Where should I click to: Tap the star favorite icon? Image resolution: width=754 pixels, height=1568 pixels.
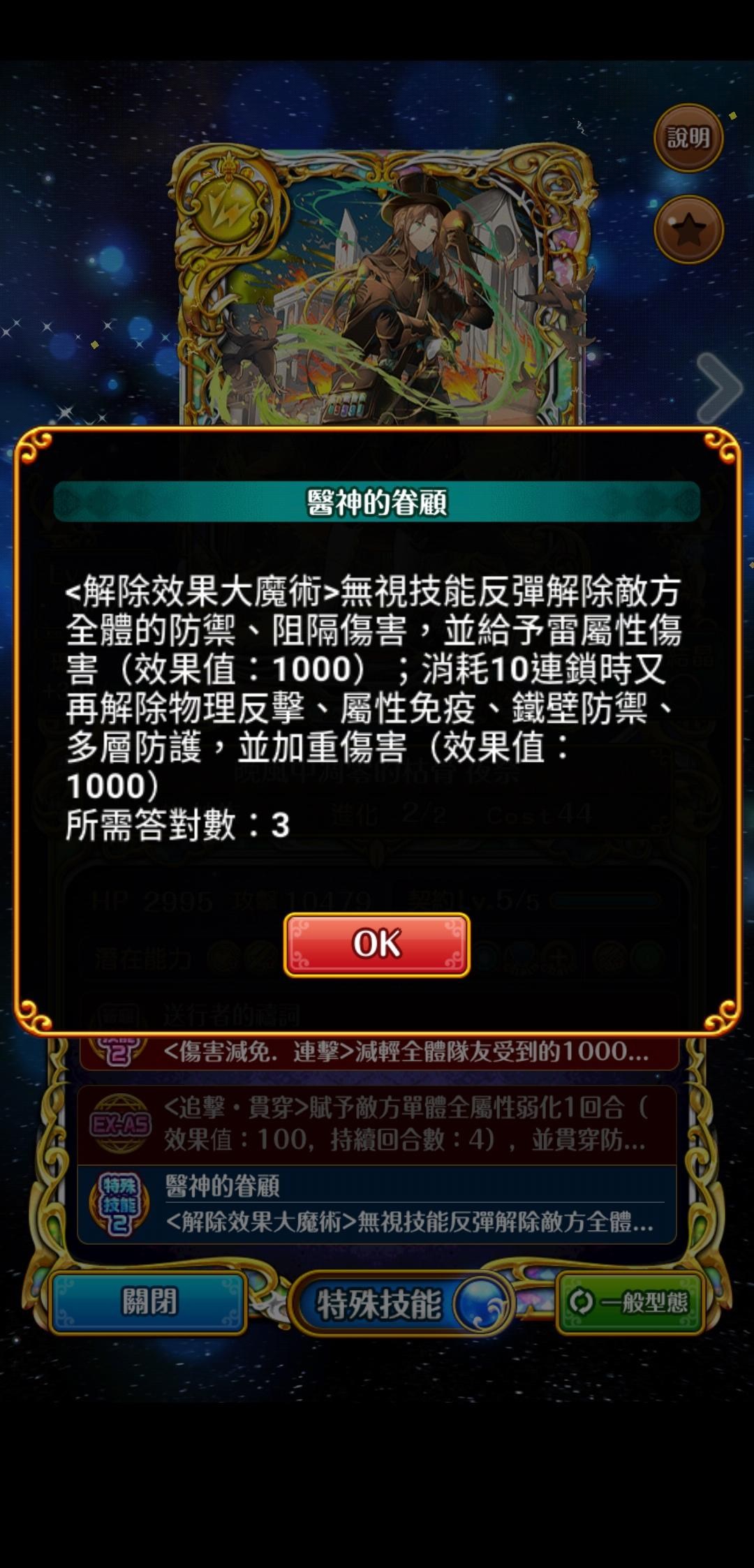pos(688,230)
